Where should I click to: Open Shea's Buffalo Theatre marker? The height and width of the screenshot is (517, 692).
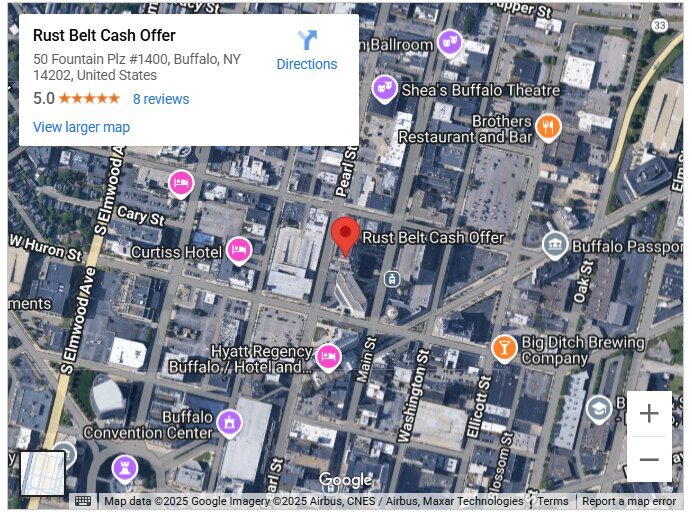[385, 89]
